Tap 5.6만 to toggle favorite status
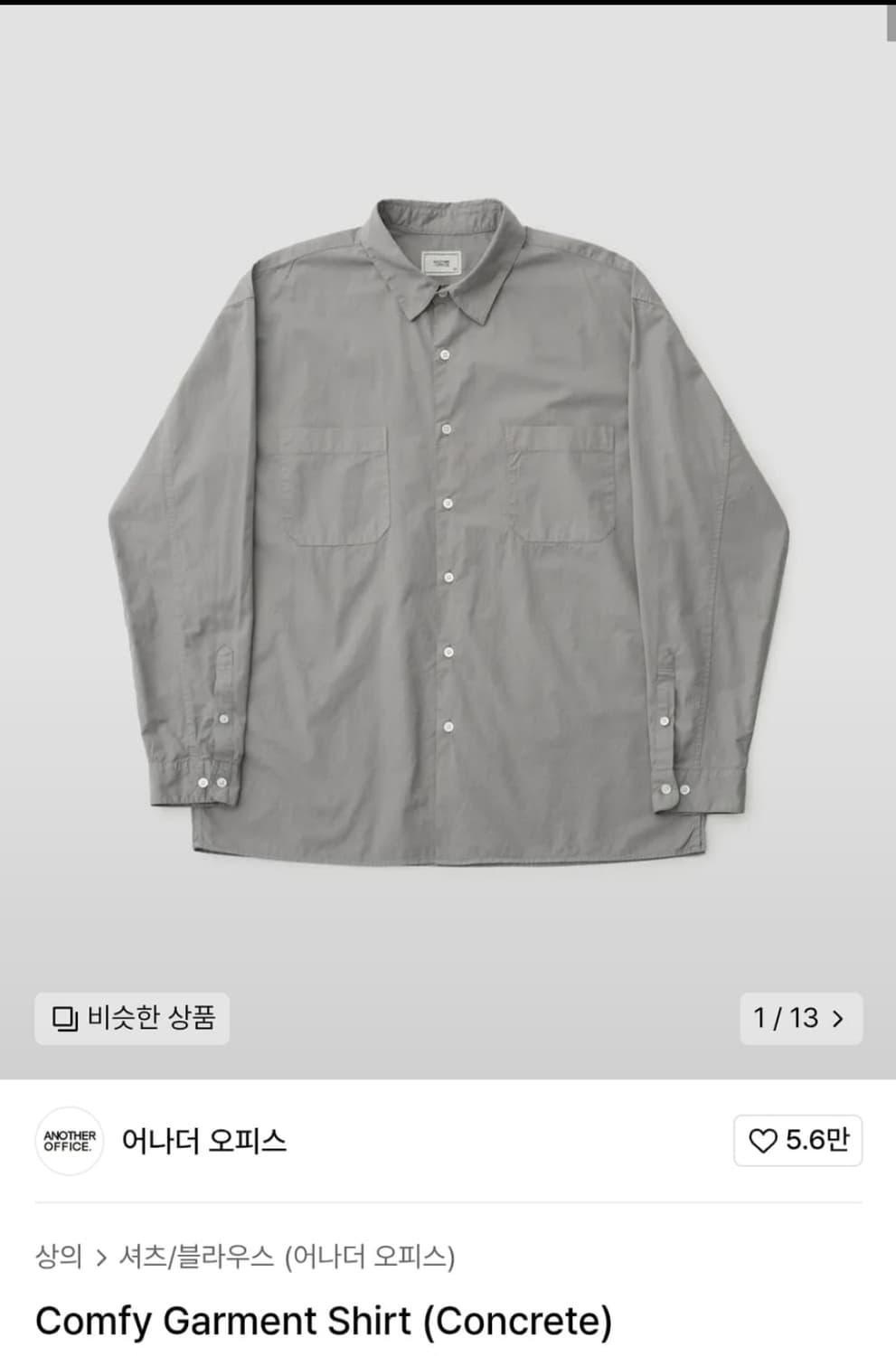 point(814,1141)
